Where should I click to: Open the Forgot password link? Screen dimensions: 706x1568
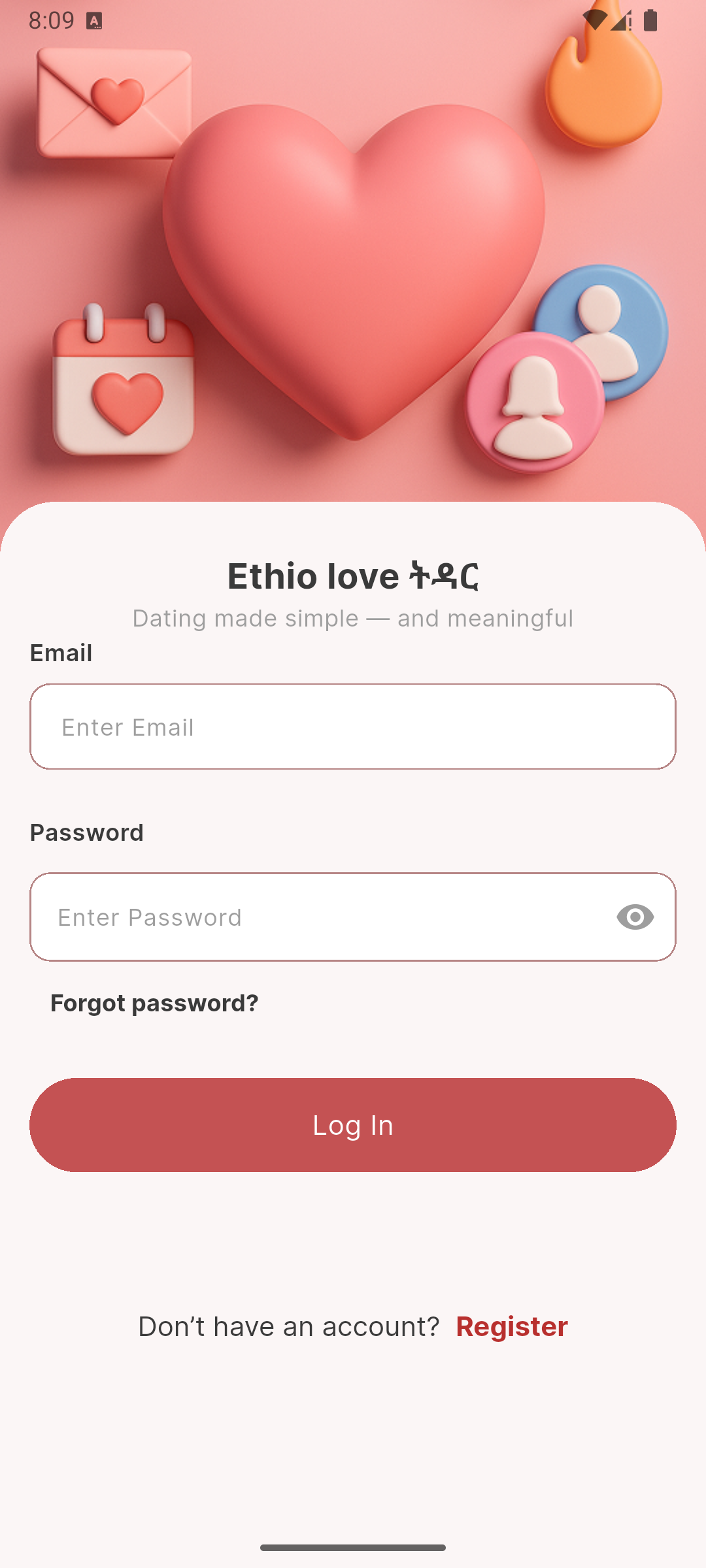[x=154, y=1003]
